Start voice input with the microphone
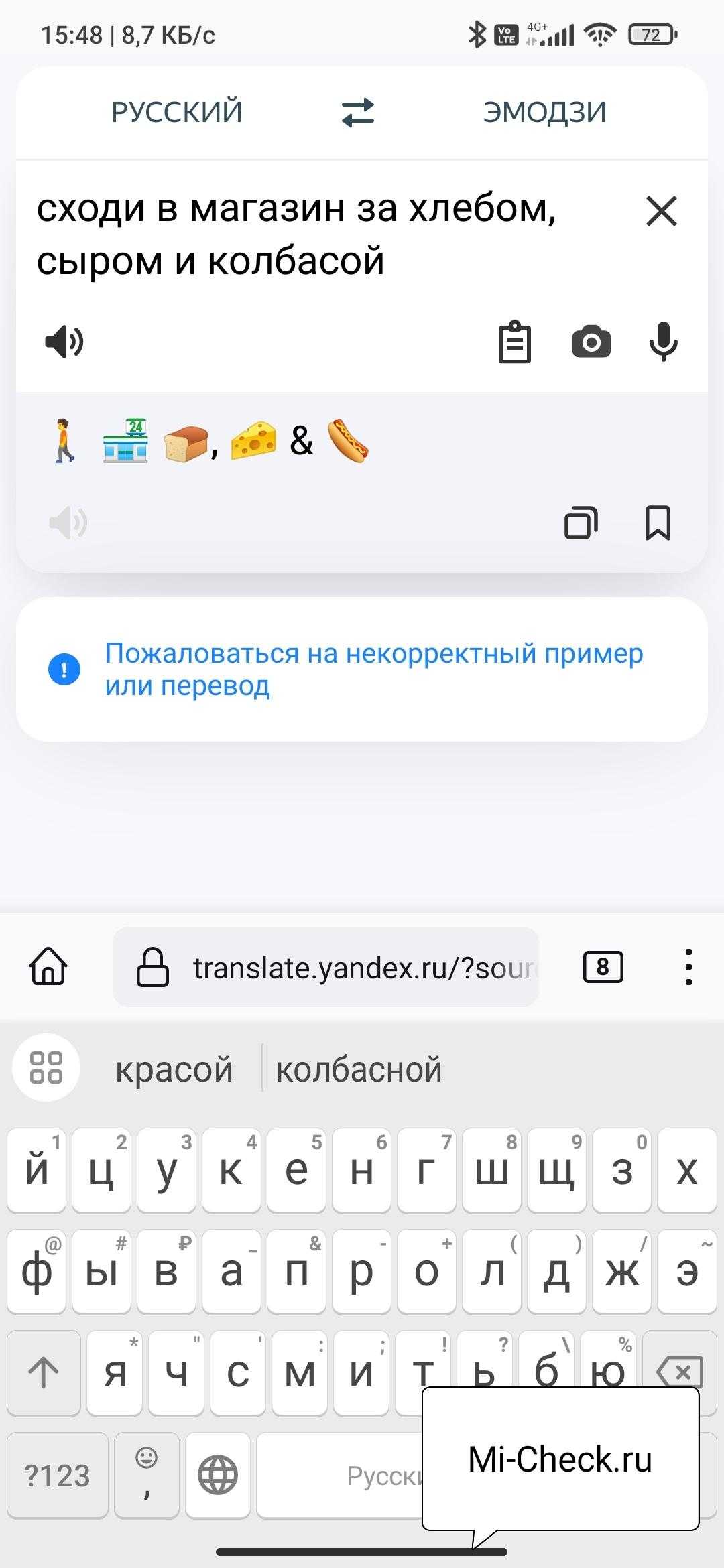This screenshot has height=1568, width=724. click(x=663, y=342)
